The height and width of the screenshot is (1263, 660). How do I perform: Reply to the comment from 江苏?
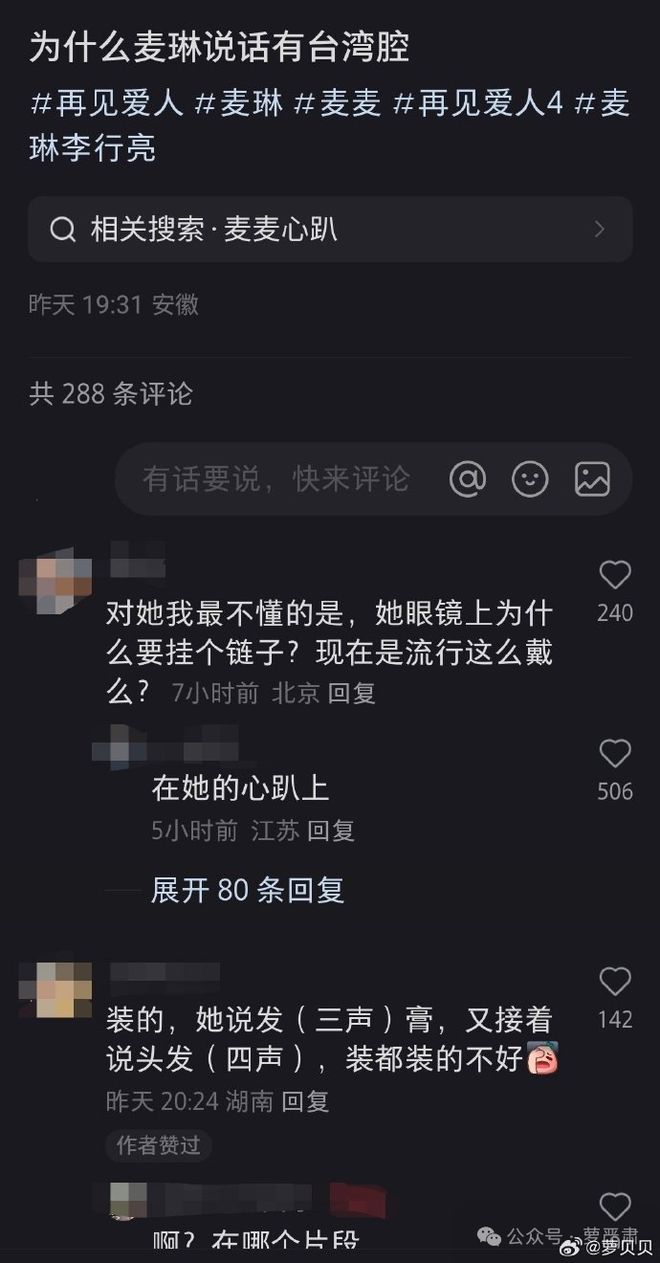click(331, 830)
